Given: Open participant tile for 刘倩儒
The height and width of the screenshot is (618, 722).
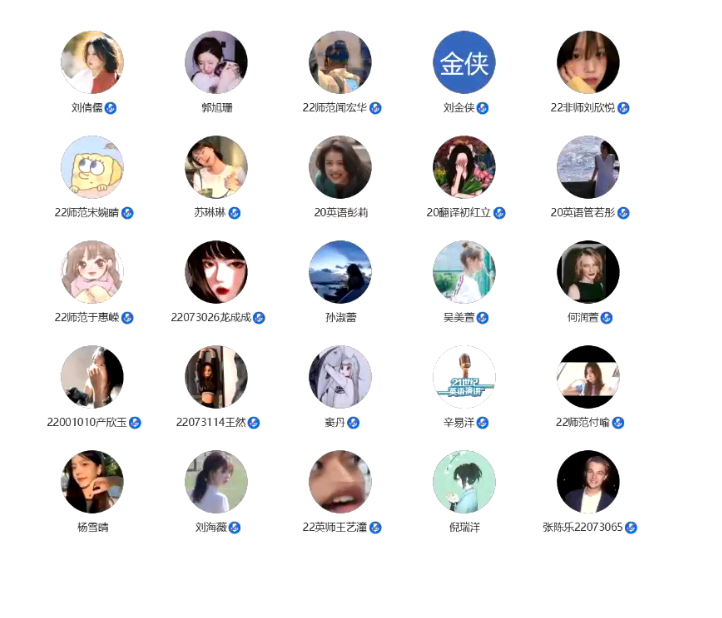Looking at the screenshot, I should (92, 62).
